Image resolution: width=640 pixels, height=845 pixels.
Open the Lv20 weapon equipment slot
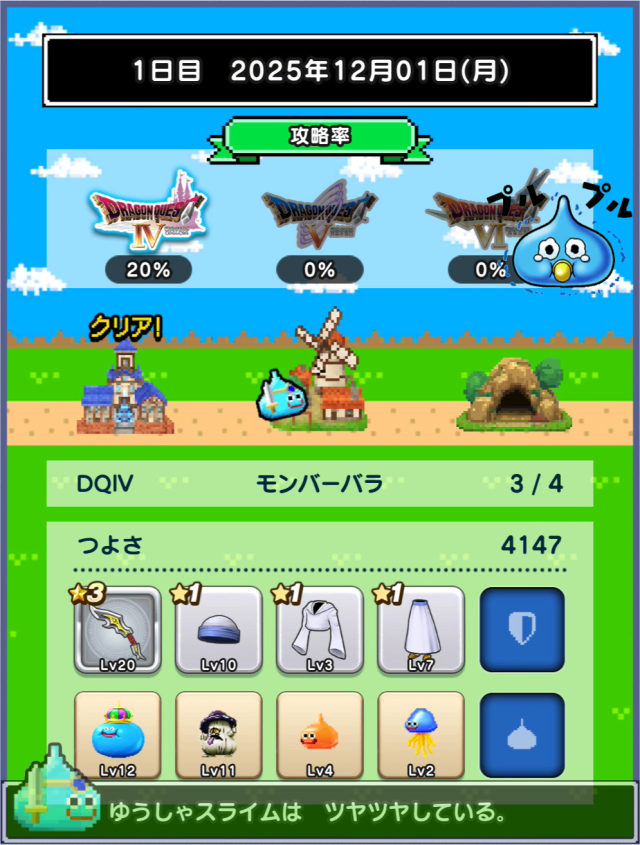tap(117, 630)
